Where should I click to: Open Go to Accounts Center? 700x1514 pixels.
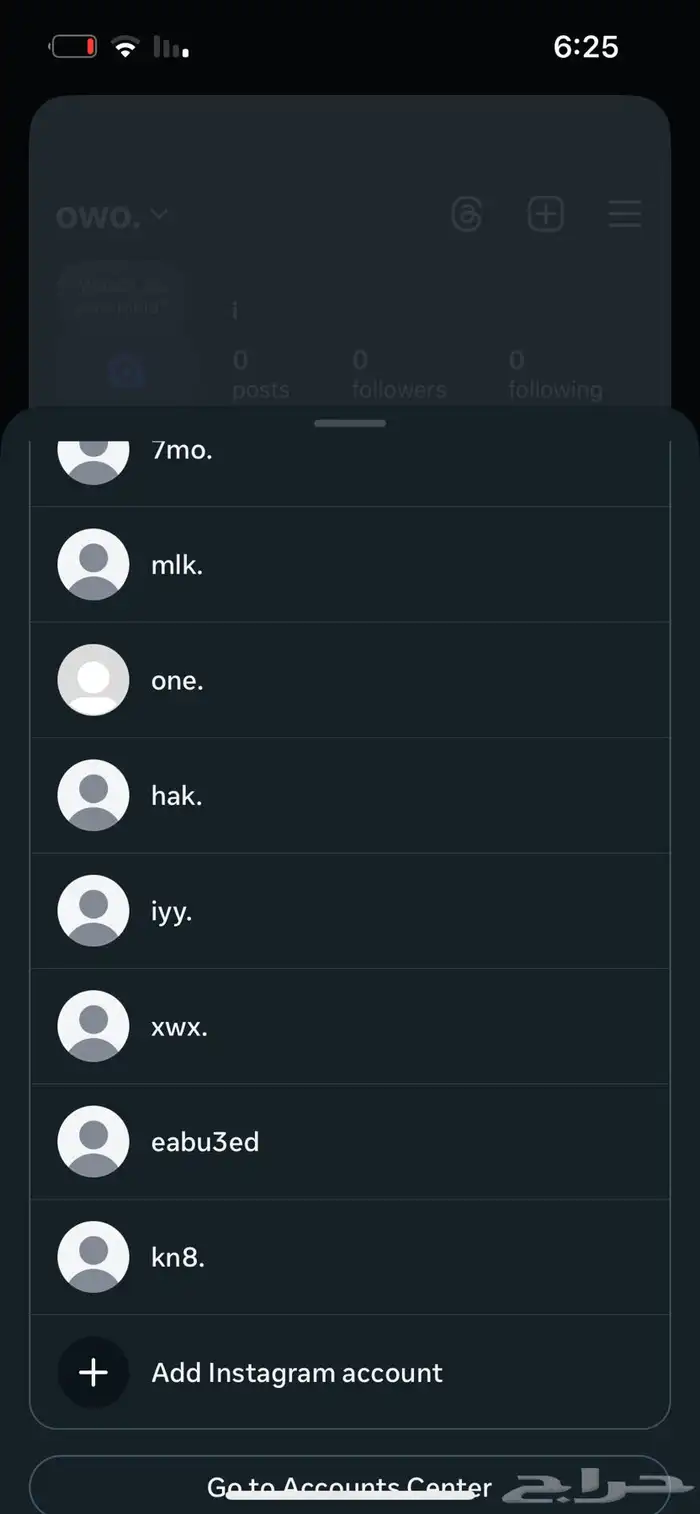click(x=349, y=1486)
